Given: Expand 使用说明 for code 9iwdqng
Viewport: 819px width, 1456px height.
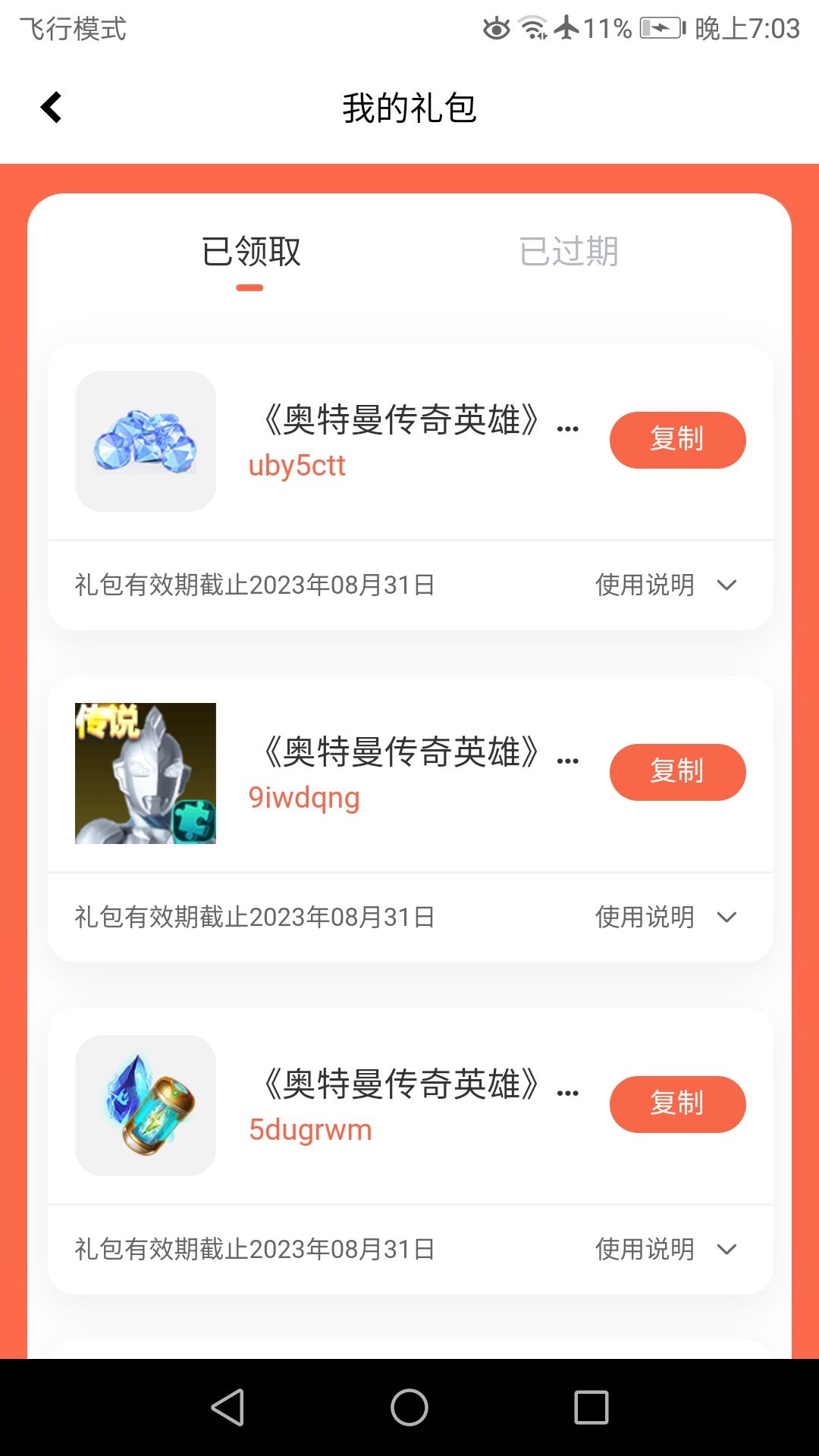Looking at the screenshot, I should tap(665, 917).
